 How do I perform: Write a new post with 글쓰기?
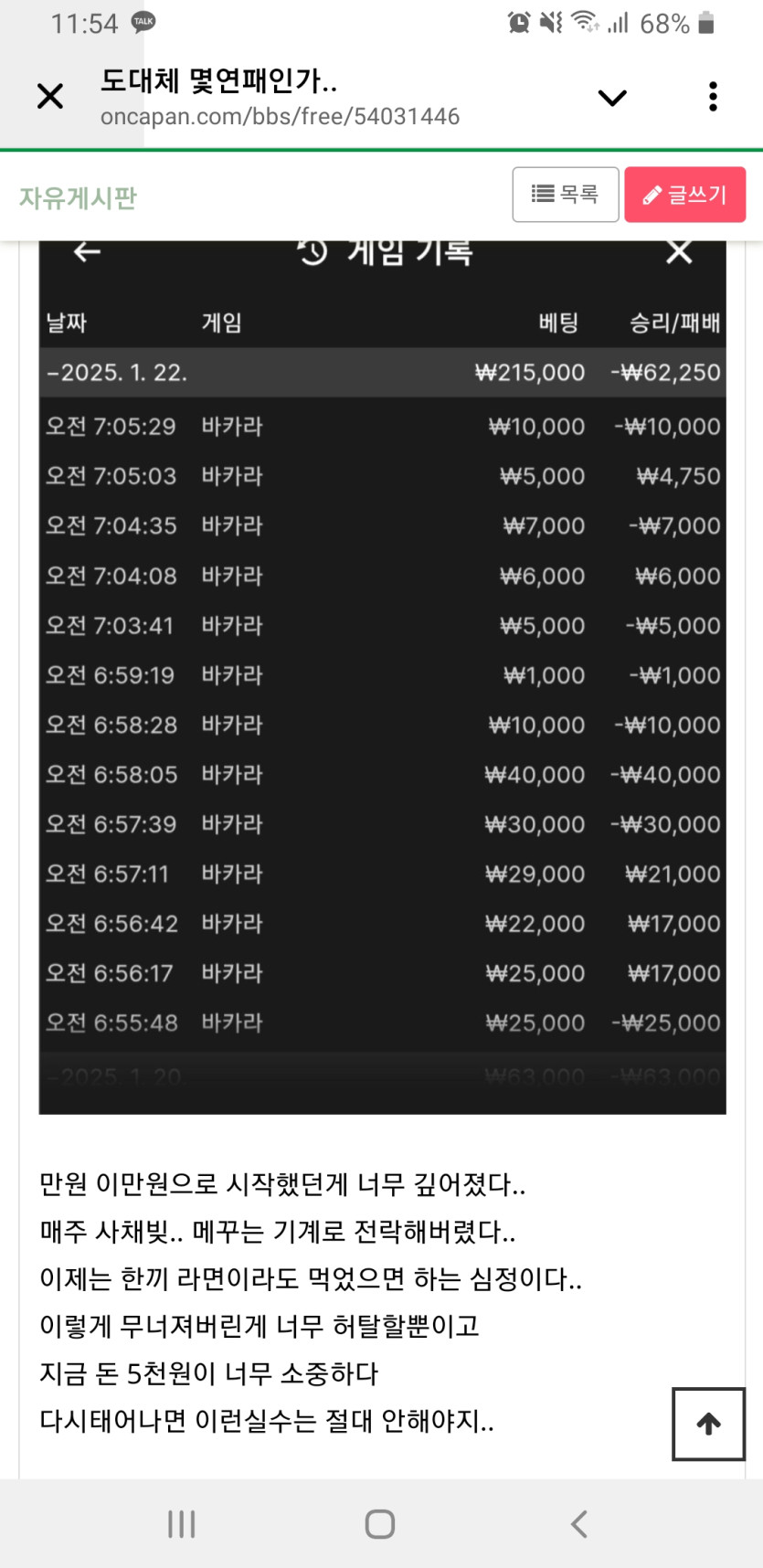[684, 195]
